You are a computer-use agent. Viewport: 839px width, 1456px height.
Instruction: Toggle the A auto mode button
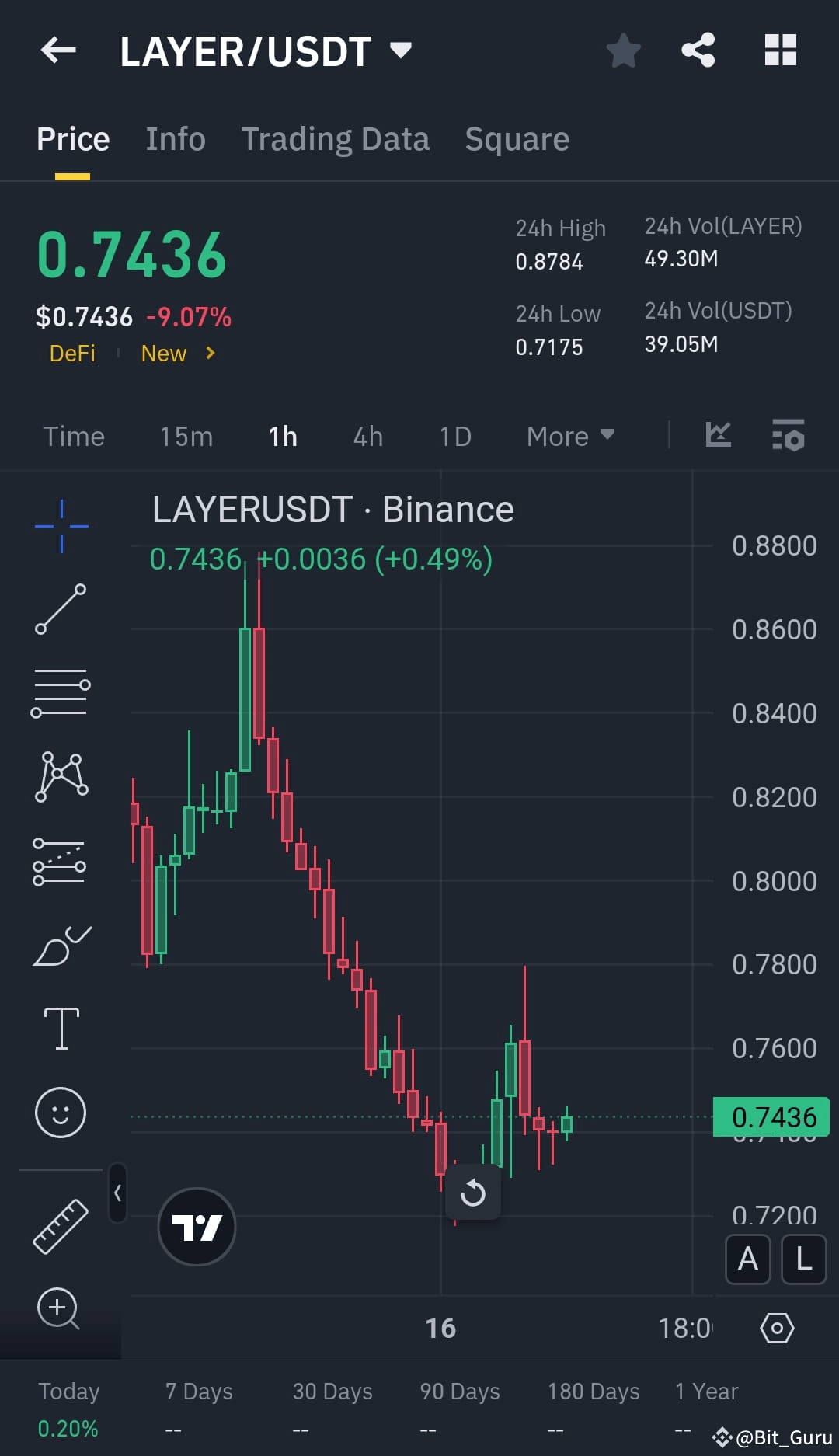(747, 1260)
